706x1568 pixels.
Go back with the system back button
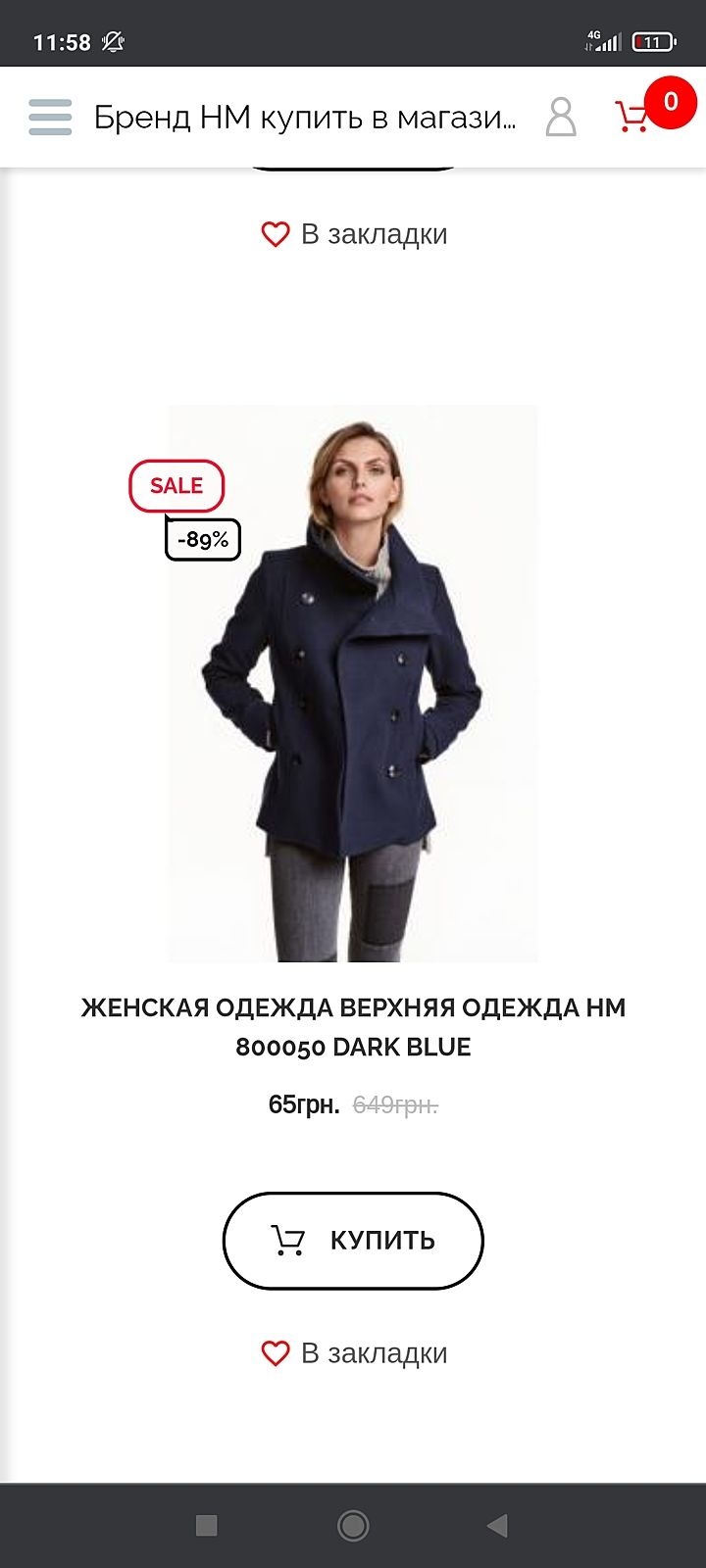[x=498, y=1525]
